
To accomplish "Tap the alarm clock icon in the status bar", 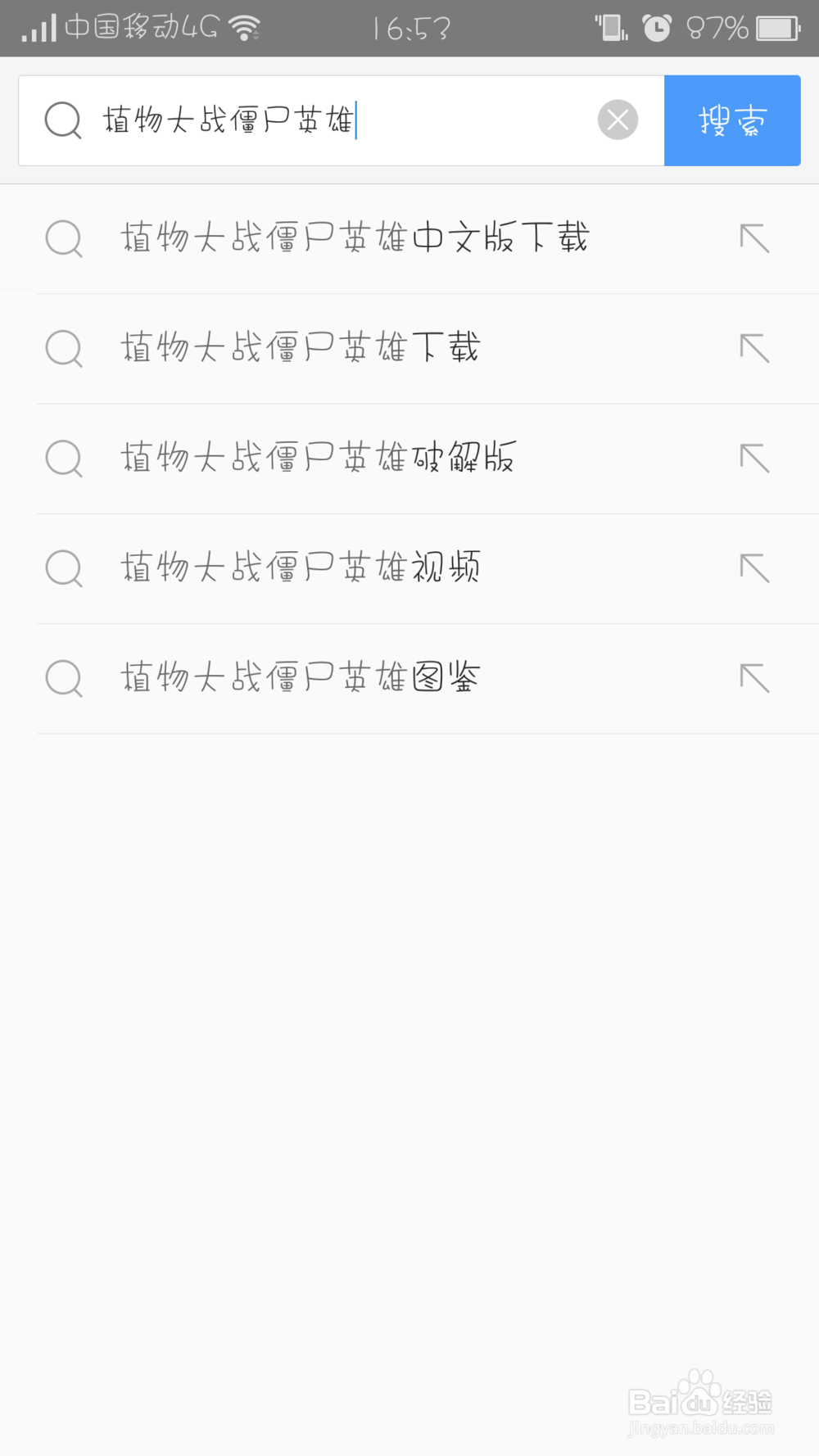I will 658,26.
